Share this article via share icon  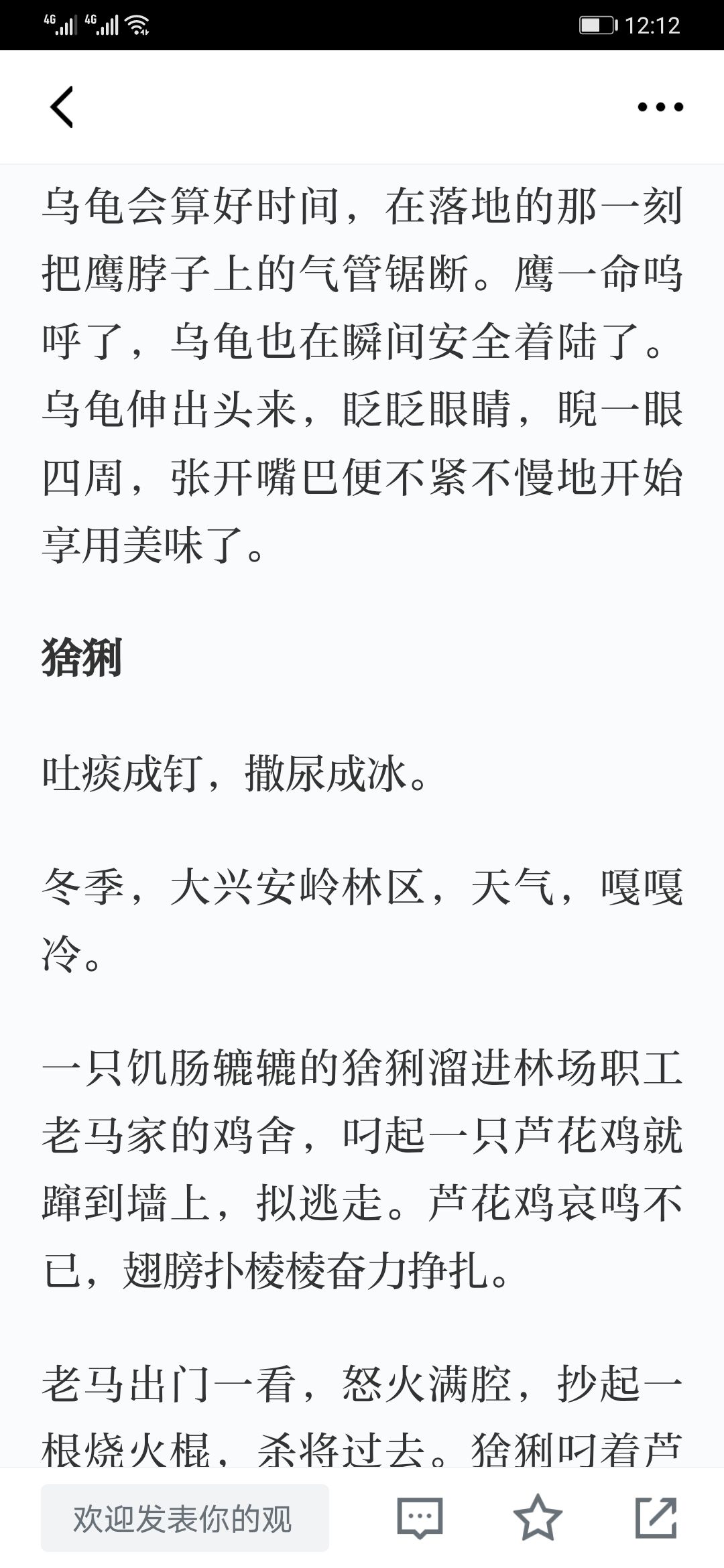tap(656, 1517)
